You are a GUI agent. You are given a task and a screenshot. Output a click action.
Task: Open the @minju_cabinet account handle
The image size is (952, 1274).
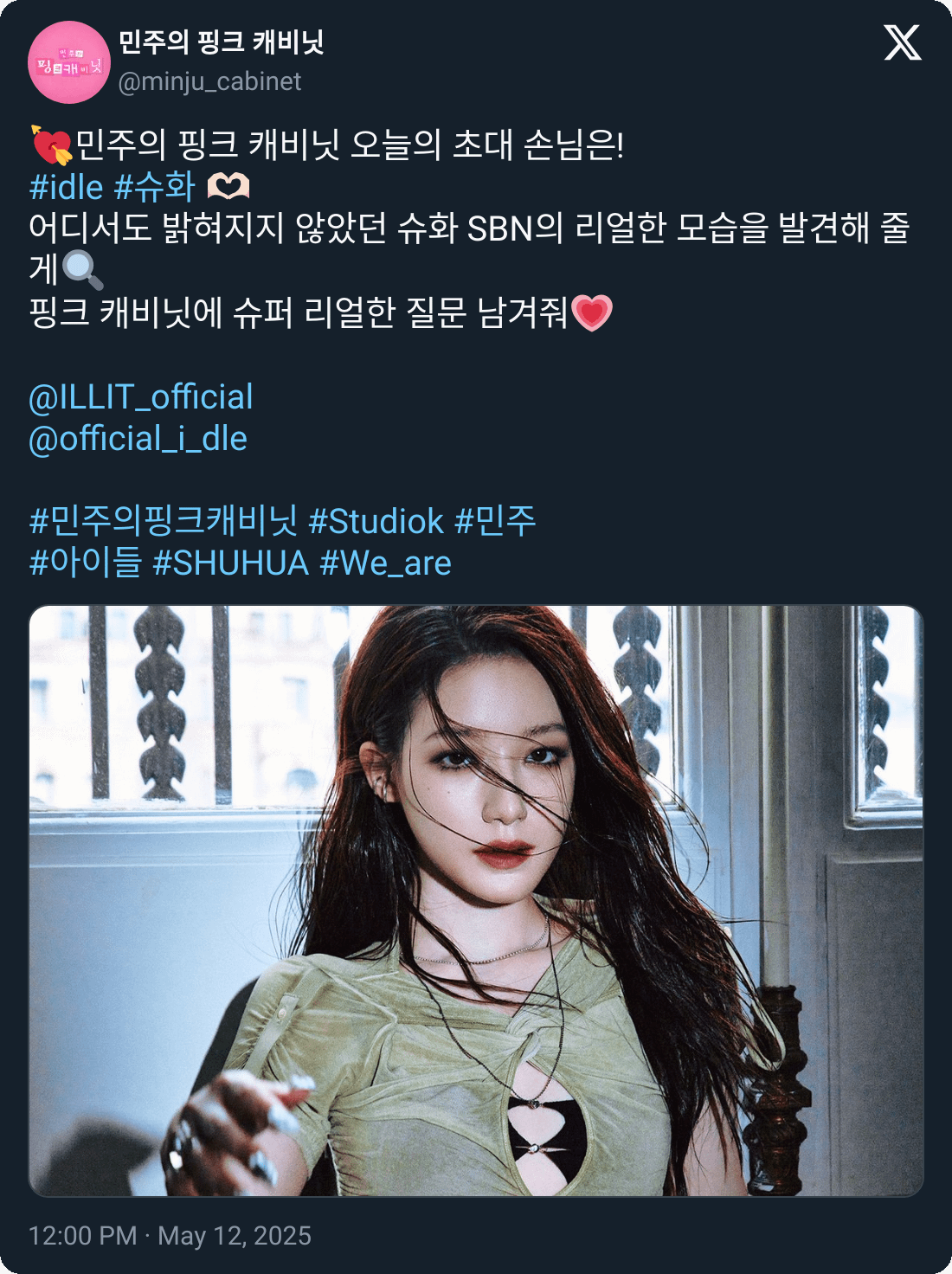coord(209,81)
